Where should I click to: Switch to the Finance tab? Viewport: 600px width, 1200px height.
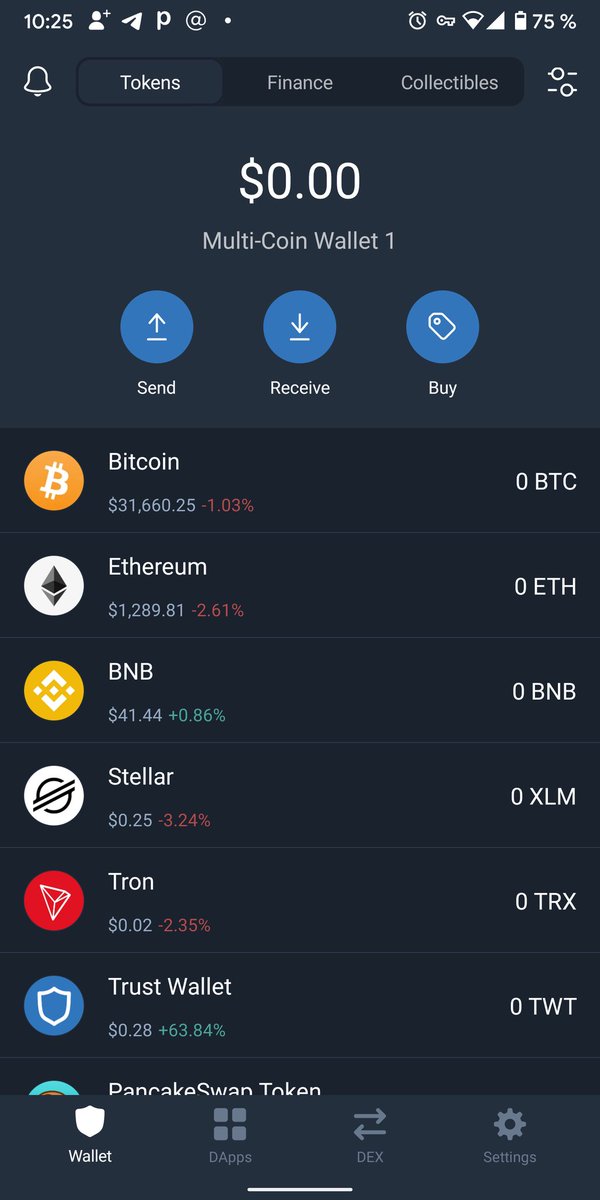point(300,83)
